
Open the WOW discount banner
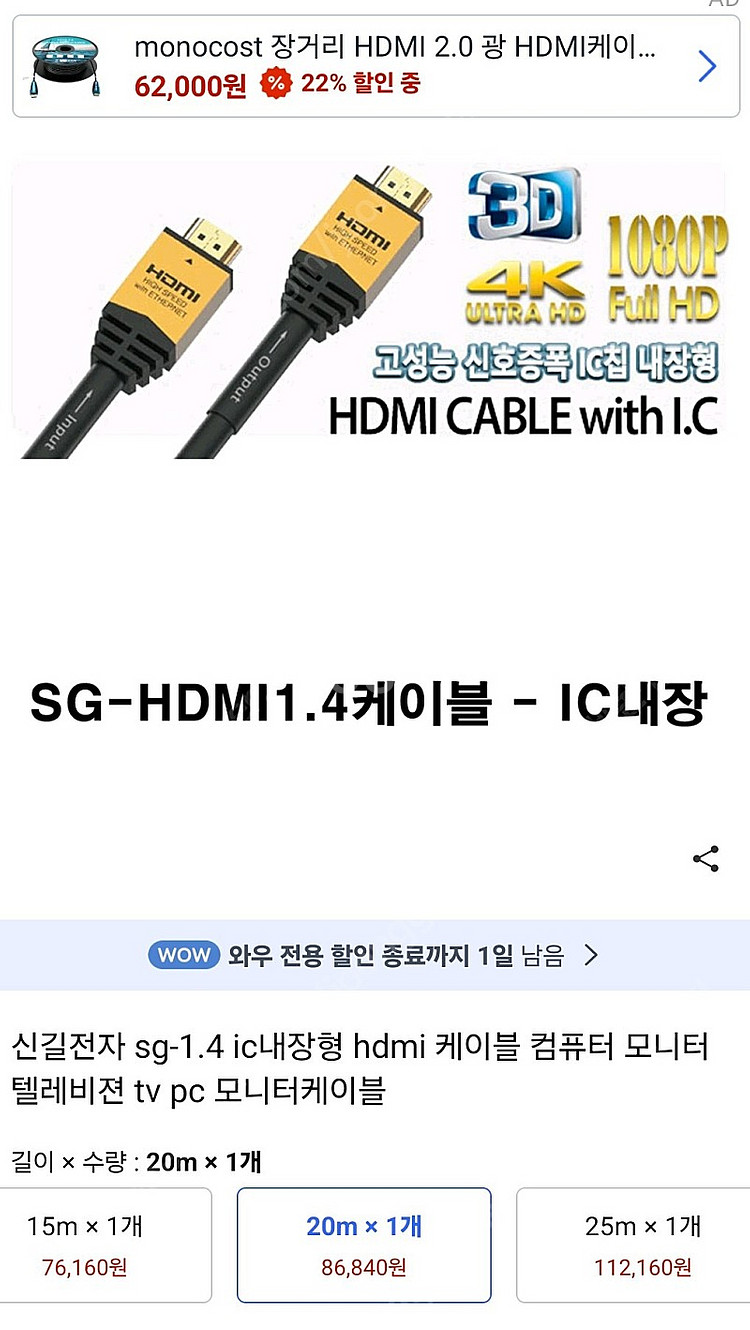pos(375,955)
